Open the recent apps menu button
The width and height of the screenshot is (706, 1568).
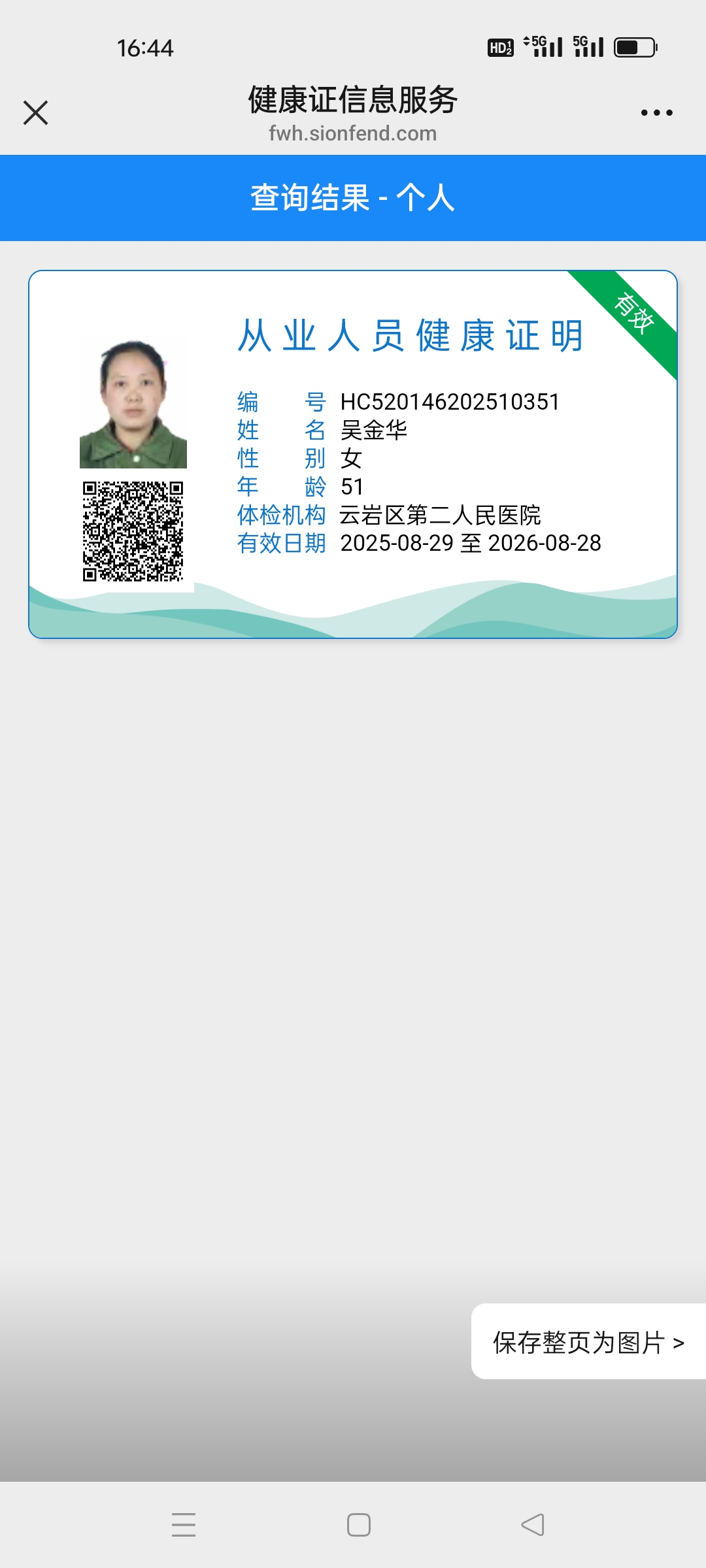pyautogui.click(x=184, y=1525)
